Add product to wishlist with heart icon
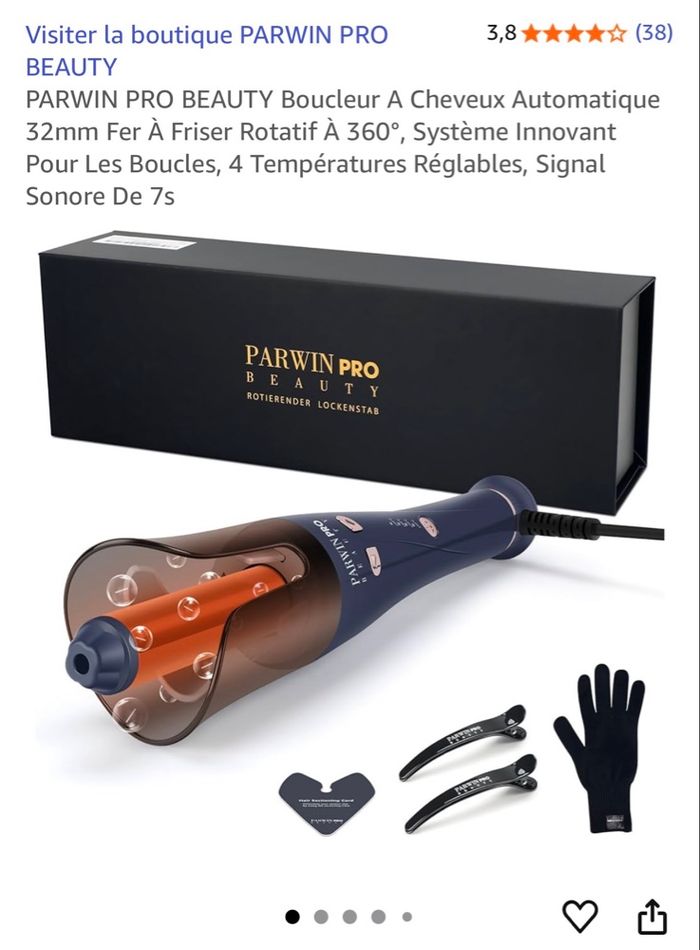The height and width of the screenshot is (950, 700). [580, 915]
